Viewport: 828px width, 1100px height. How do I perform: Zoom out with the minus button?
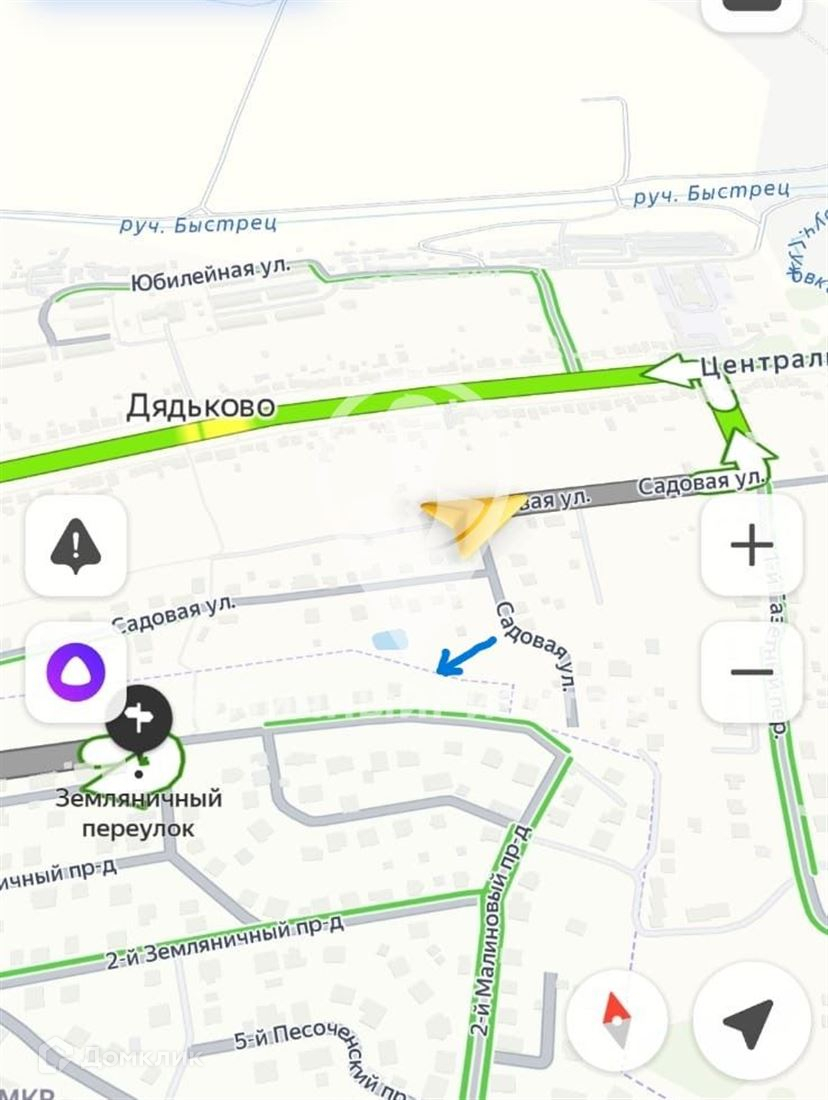[x=752, y=672]
